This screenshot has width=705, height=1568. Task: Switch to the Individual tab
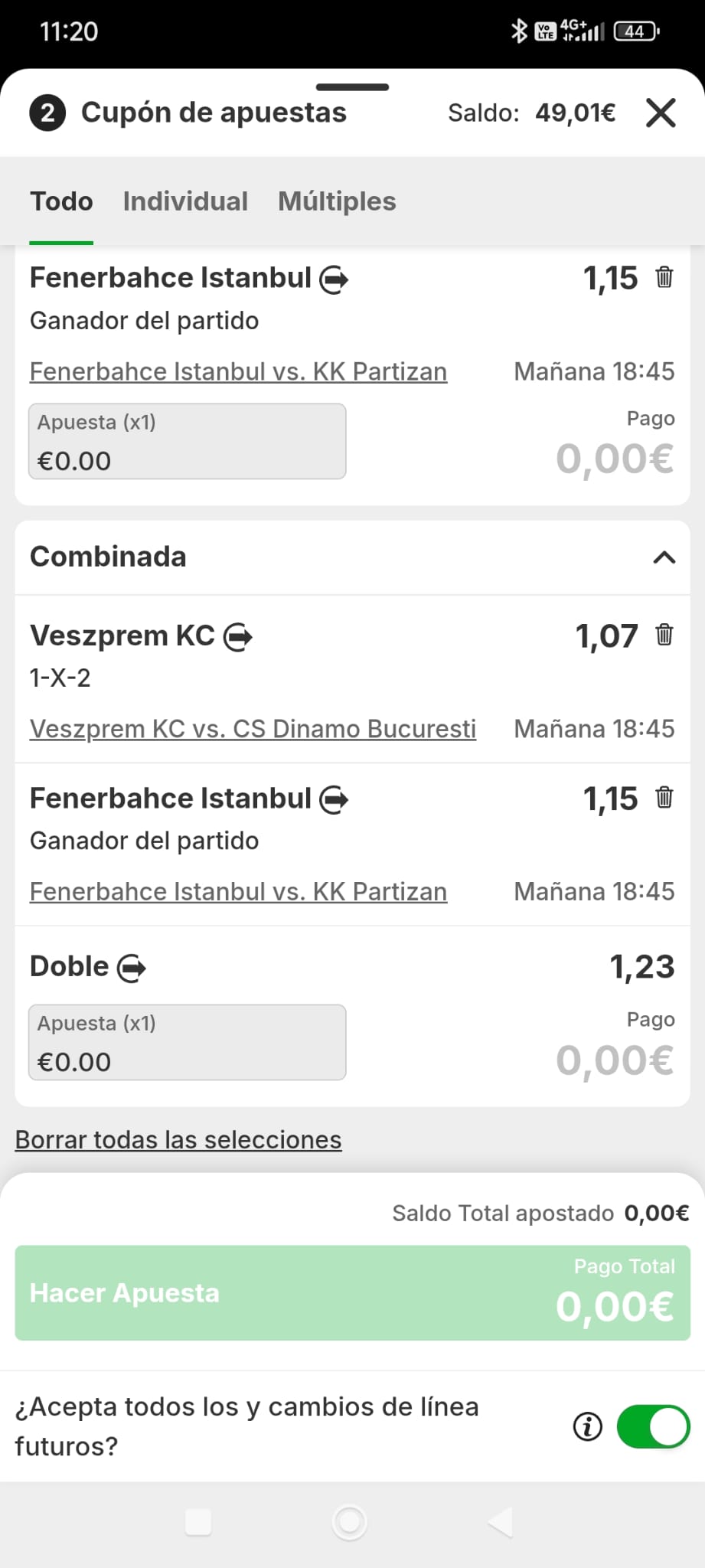[x=185, y=201]
